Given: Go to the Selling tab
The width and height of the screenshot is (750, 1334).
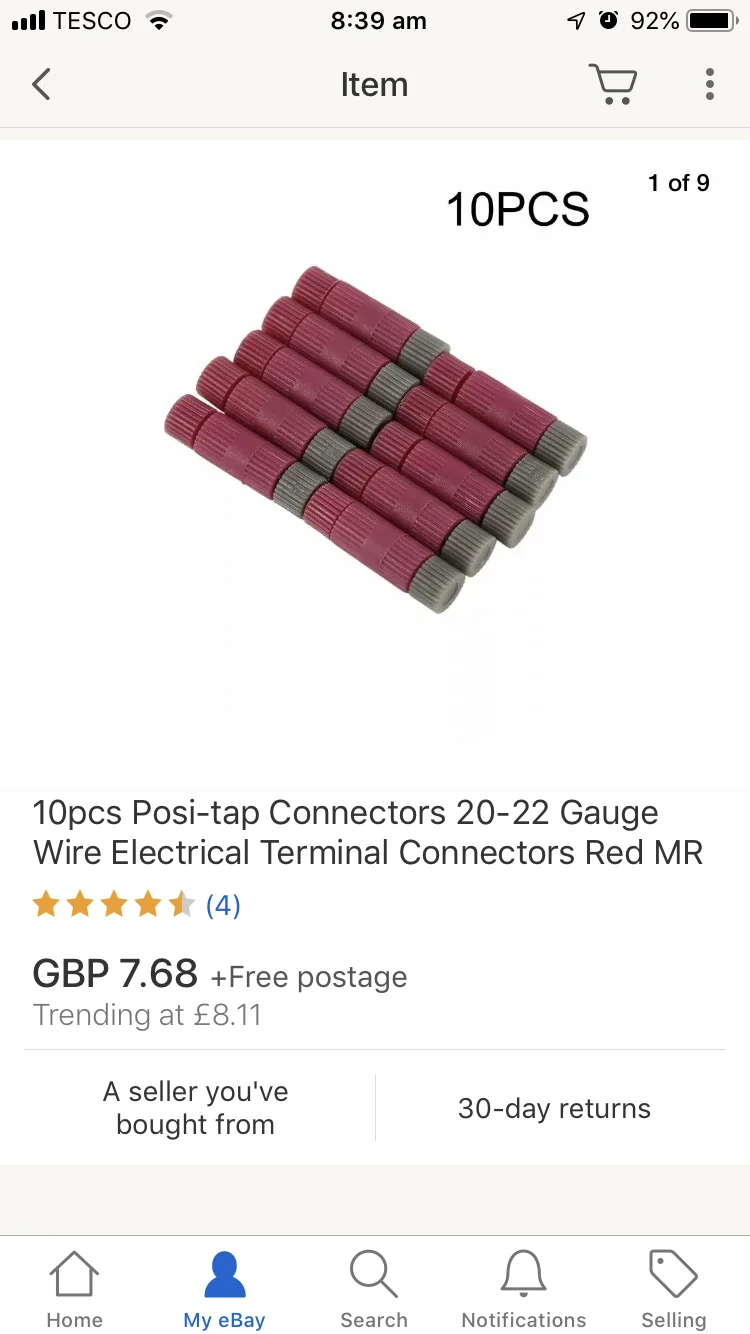Looking at the screenshot, I should click(674, 1289).
